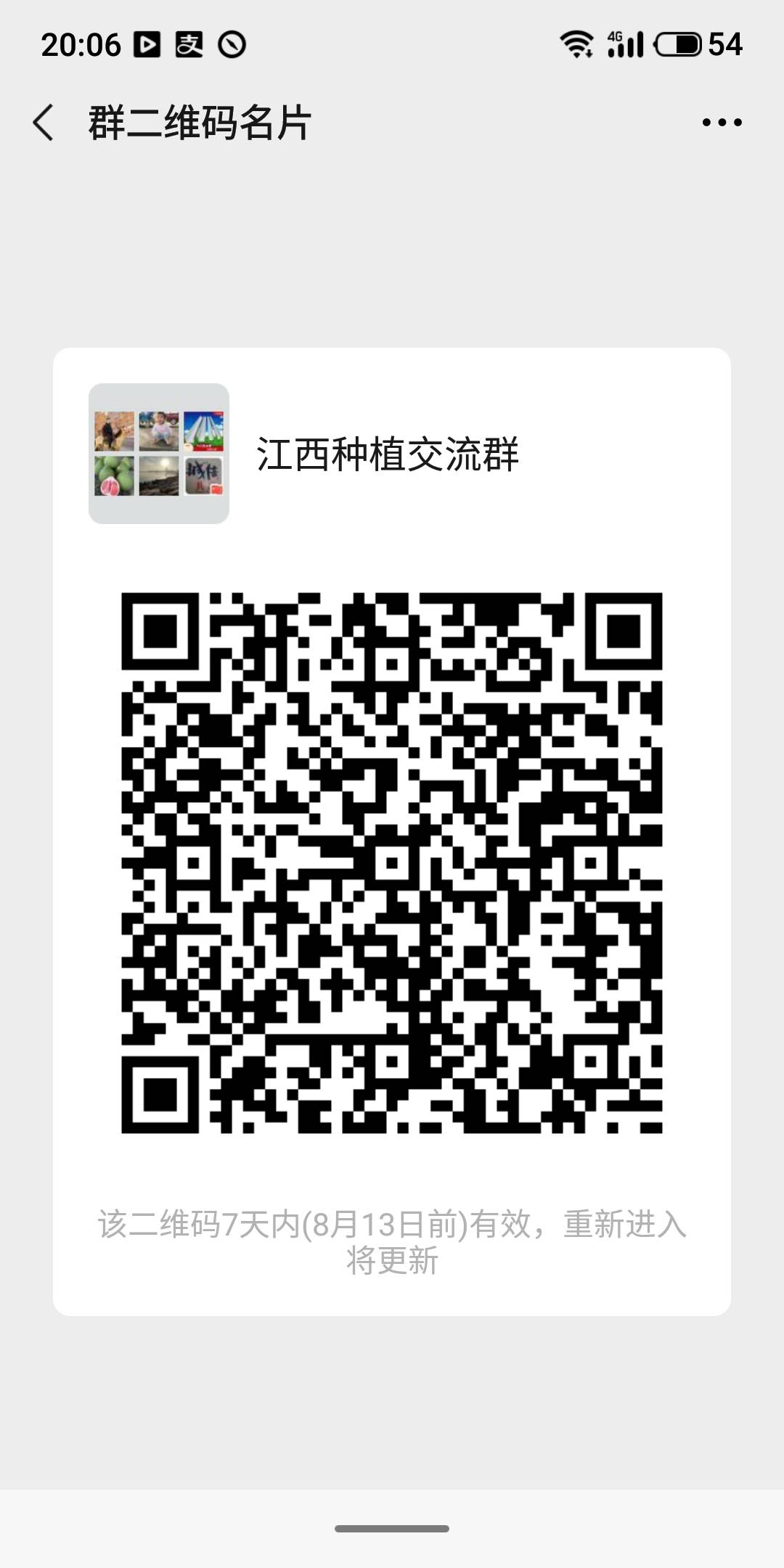Open the three-dot overflow menu

point(722,122)
